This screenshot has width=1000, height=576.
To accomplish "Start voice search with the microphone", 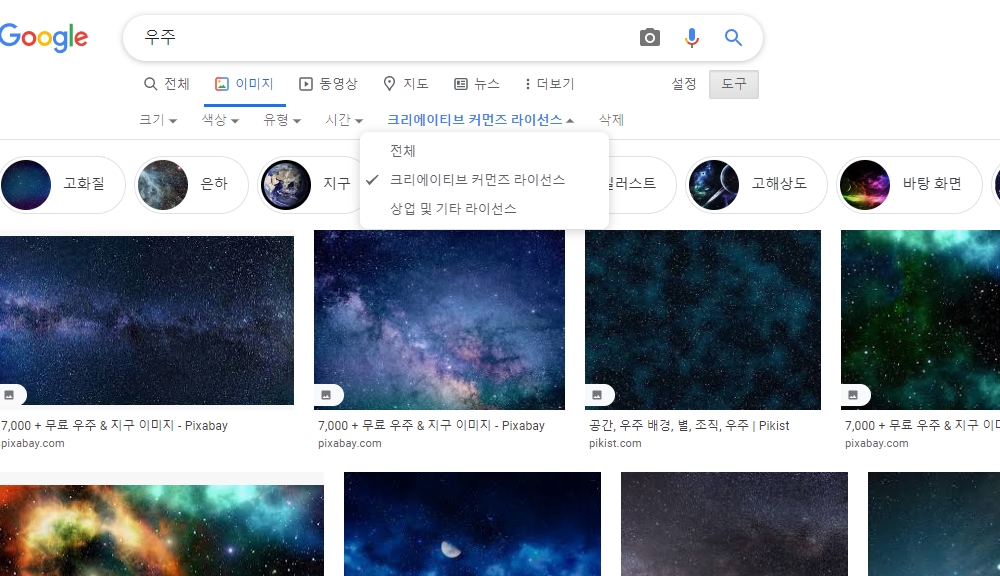I will point(692,38).
